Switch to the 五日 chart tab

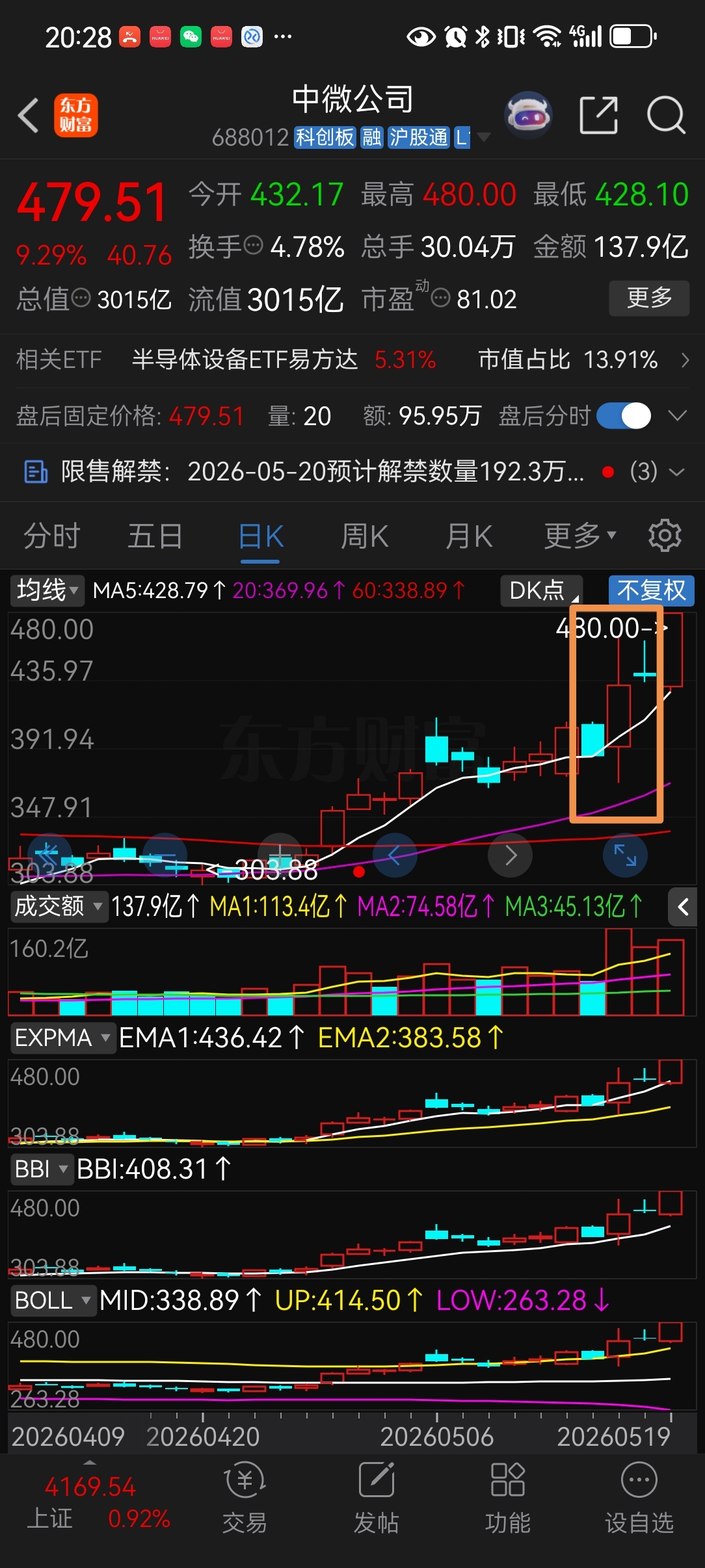click(x=155, y=537)
